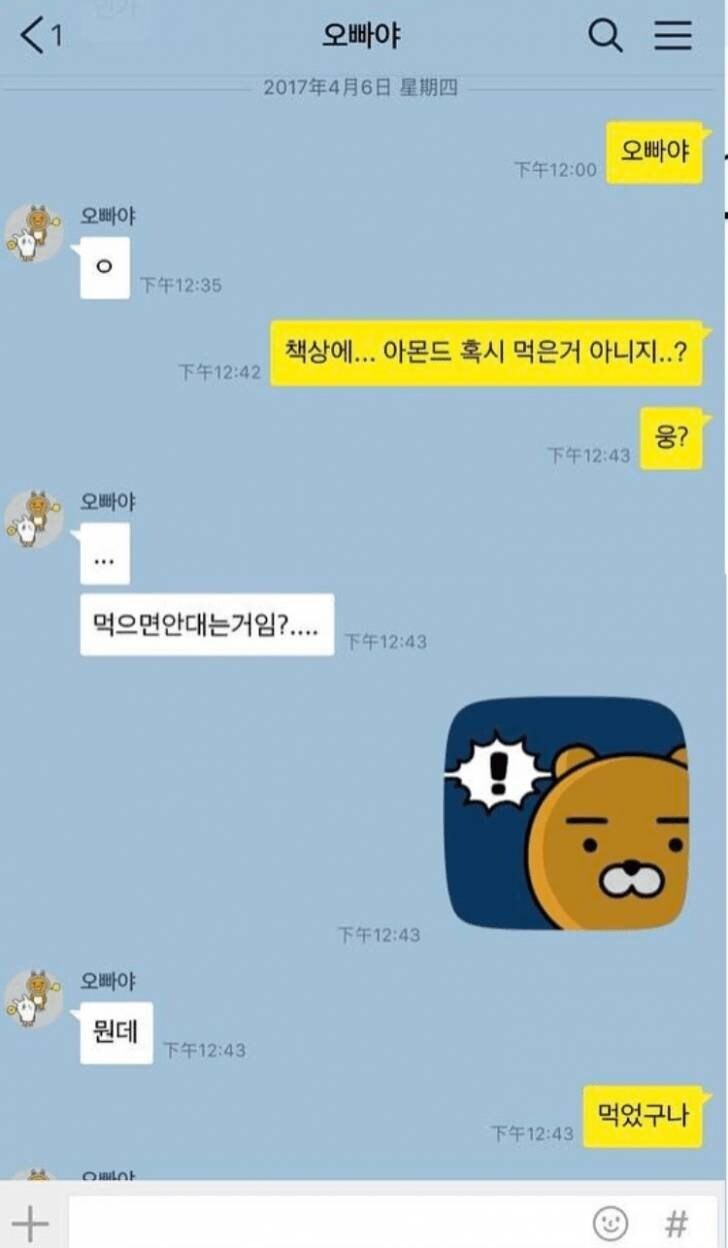This screenshot has height=1248, width=728.
Task: Go back to the chat list
Action: 38,36
